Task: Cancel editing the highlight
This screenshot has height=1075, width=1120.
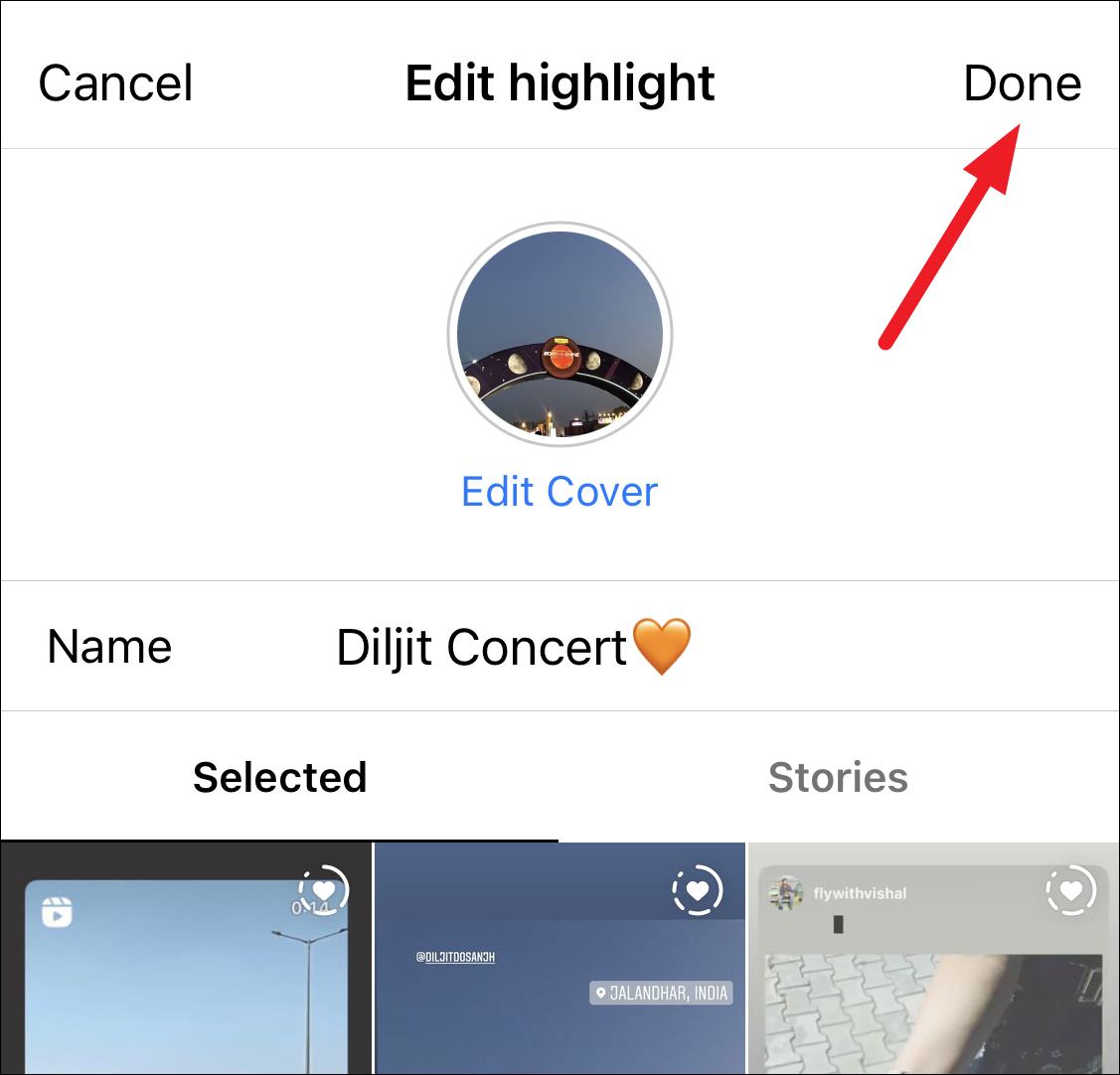Action: [115, 83]
